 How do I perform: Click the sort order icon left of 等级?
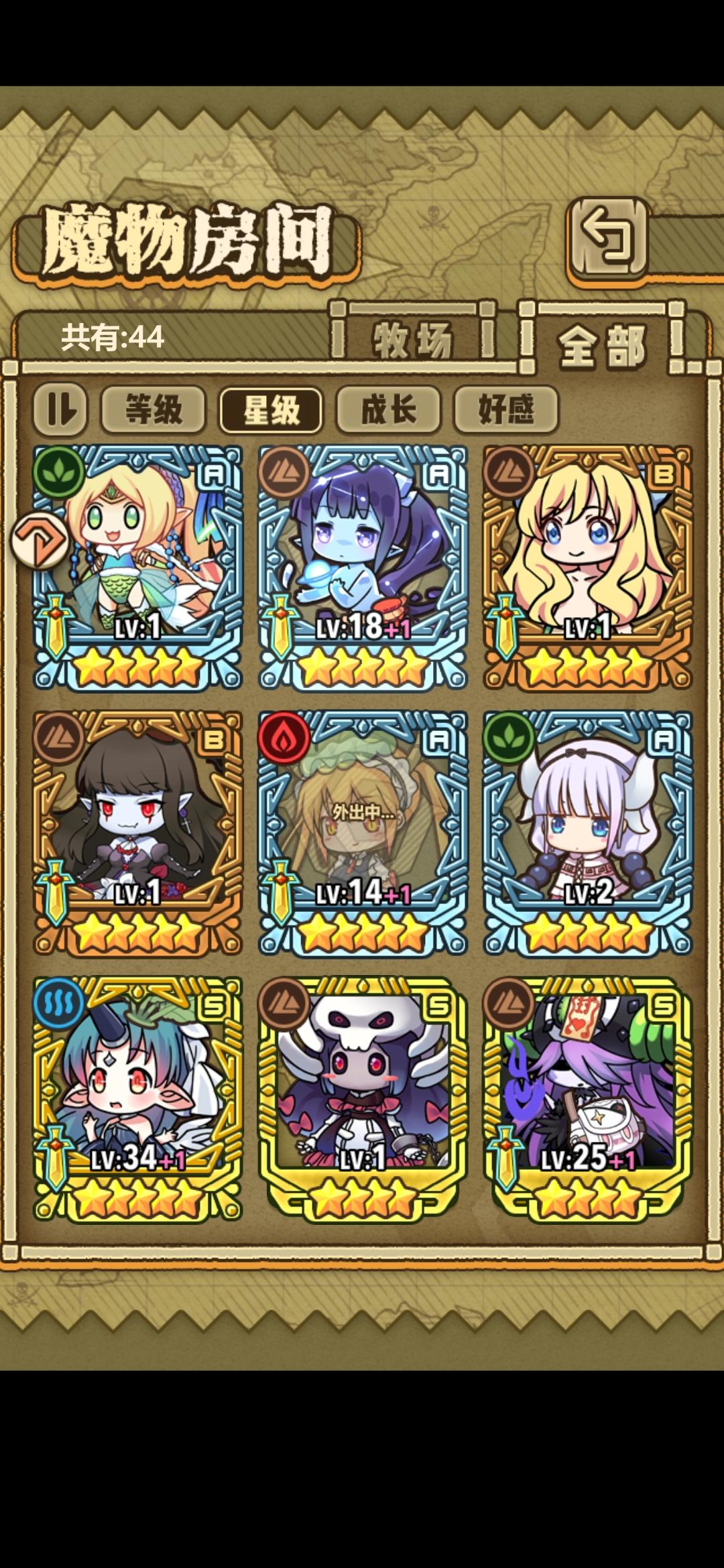(x=61, y=411)
